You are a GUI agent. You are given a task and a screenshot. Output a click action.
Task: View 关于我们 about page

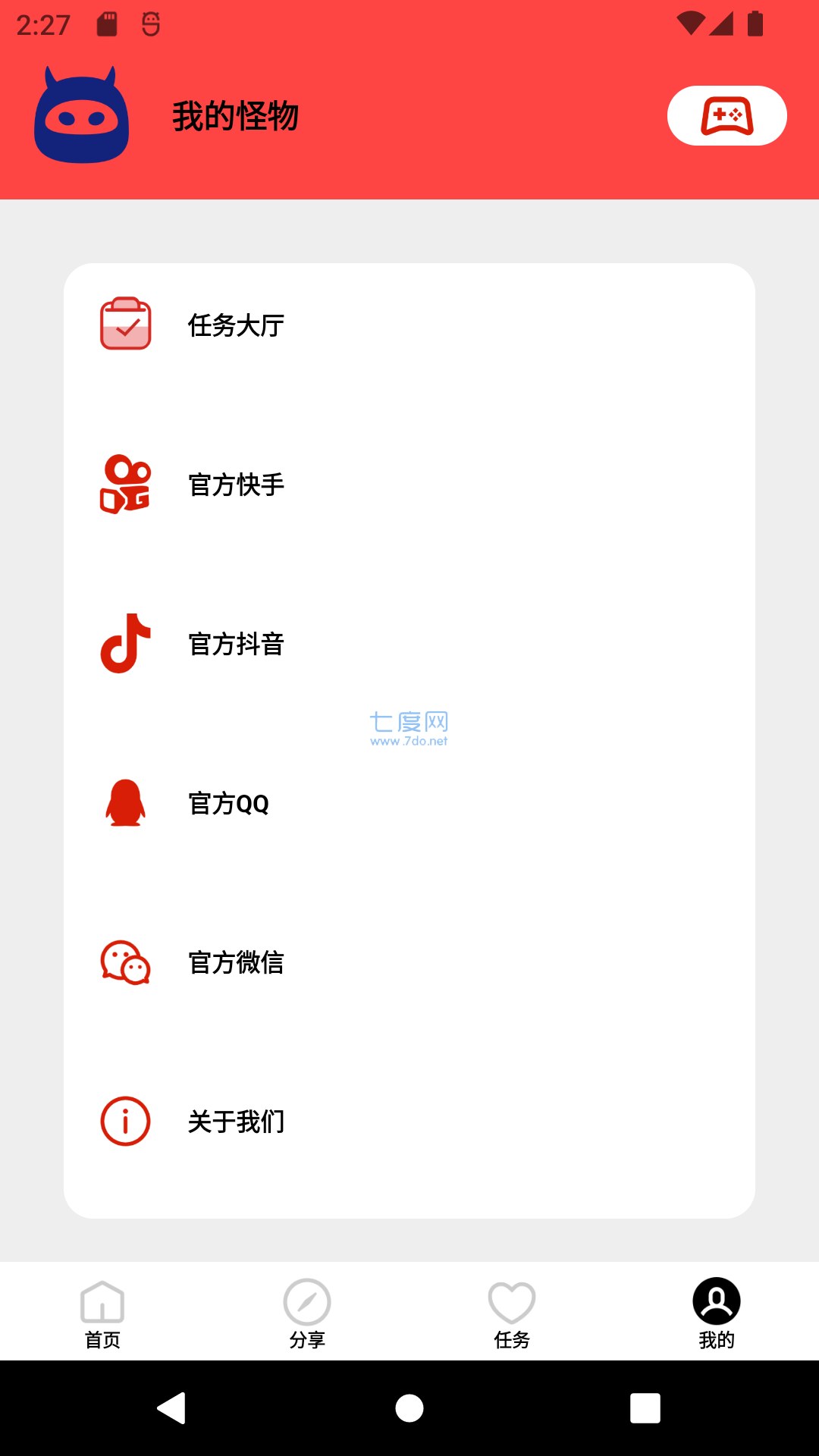click(x=409, y=1121)
